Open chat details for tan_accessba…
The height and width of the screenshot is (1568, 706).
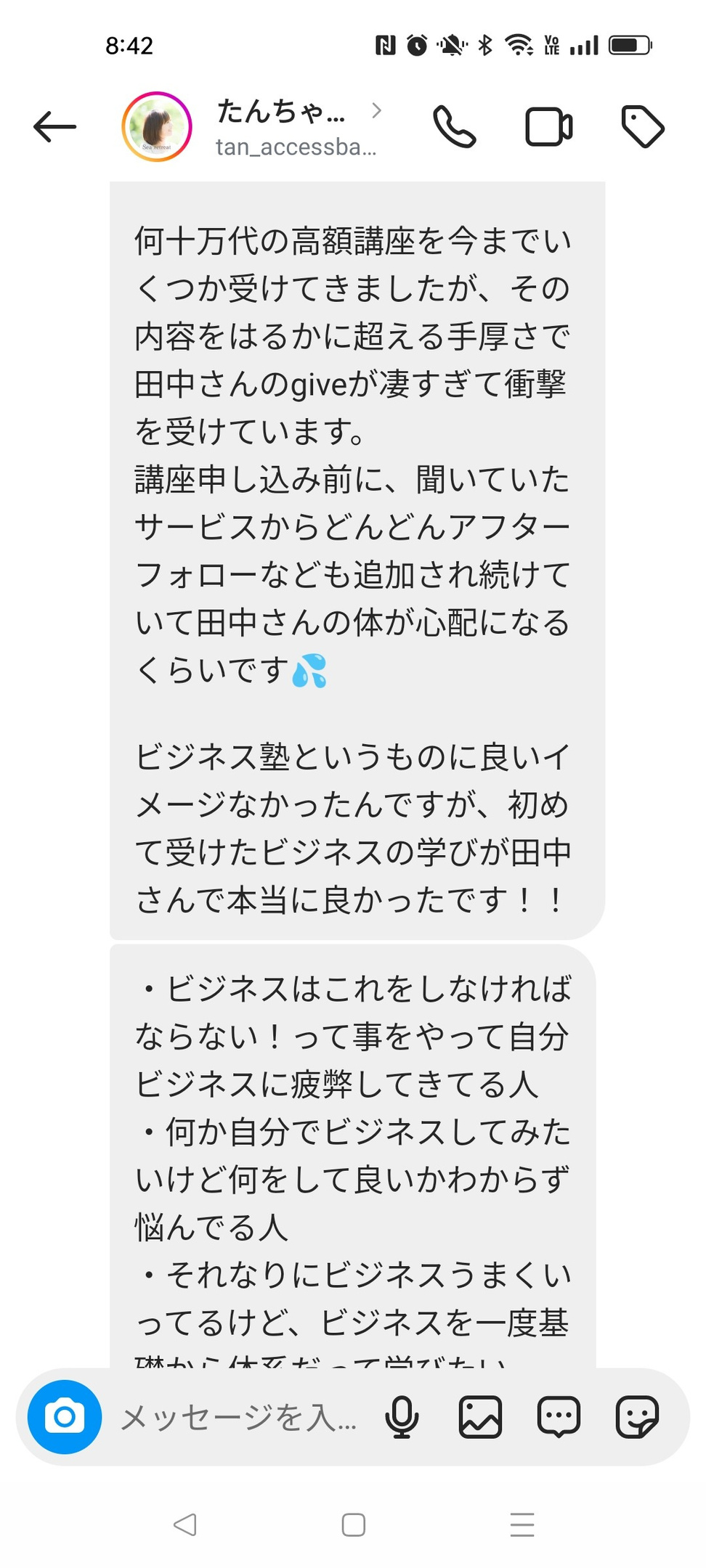296,128
